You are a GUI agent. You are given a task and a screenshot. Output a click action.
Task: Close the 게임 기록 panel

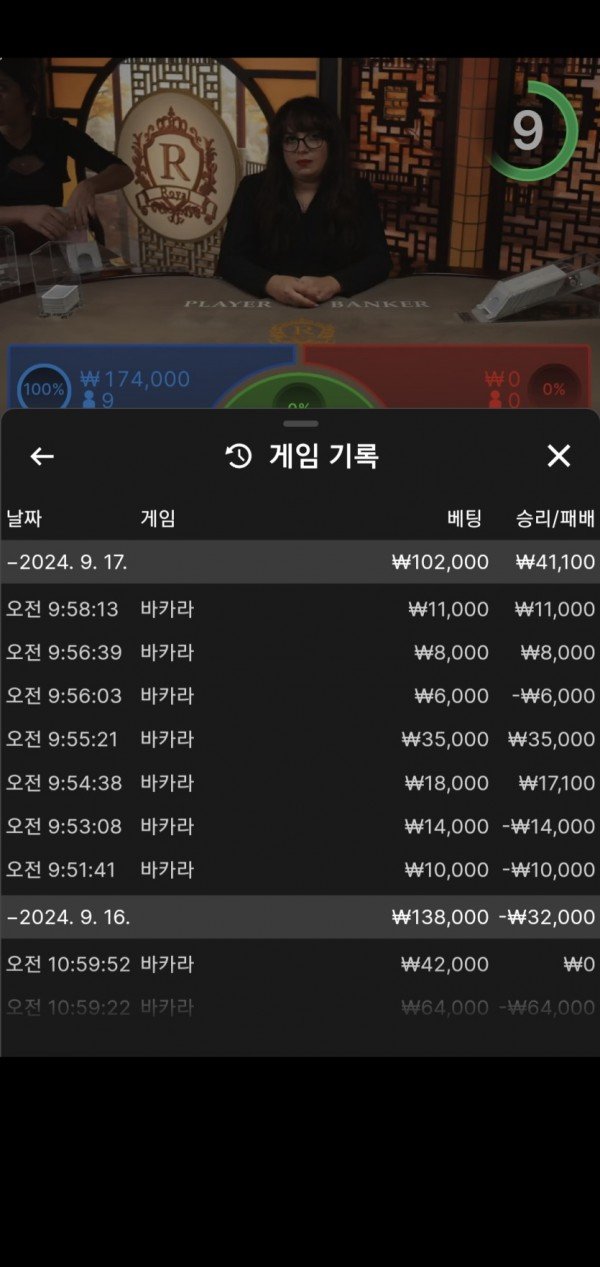click(x=558, y=457)
